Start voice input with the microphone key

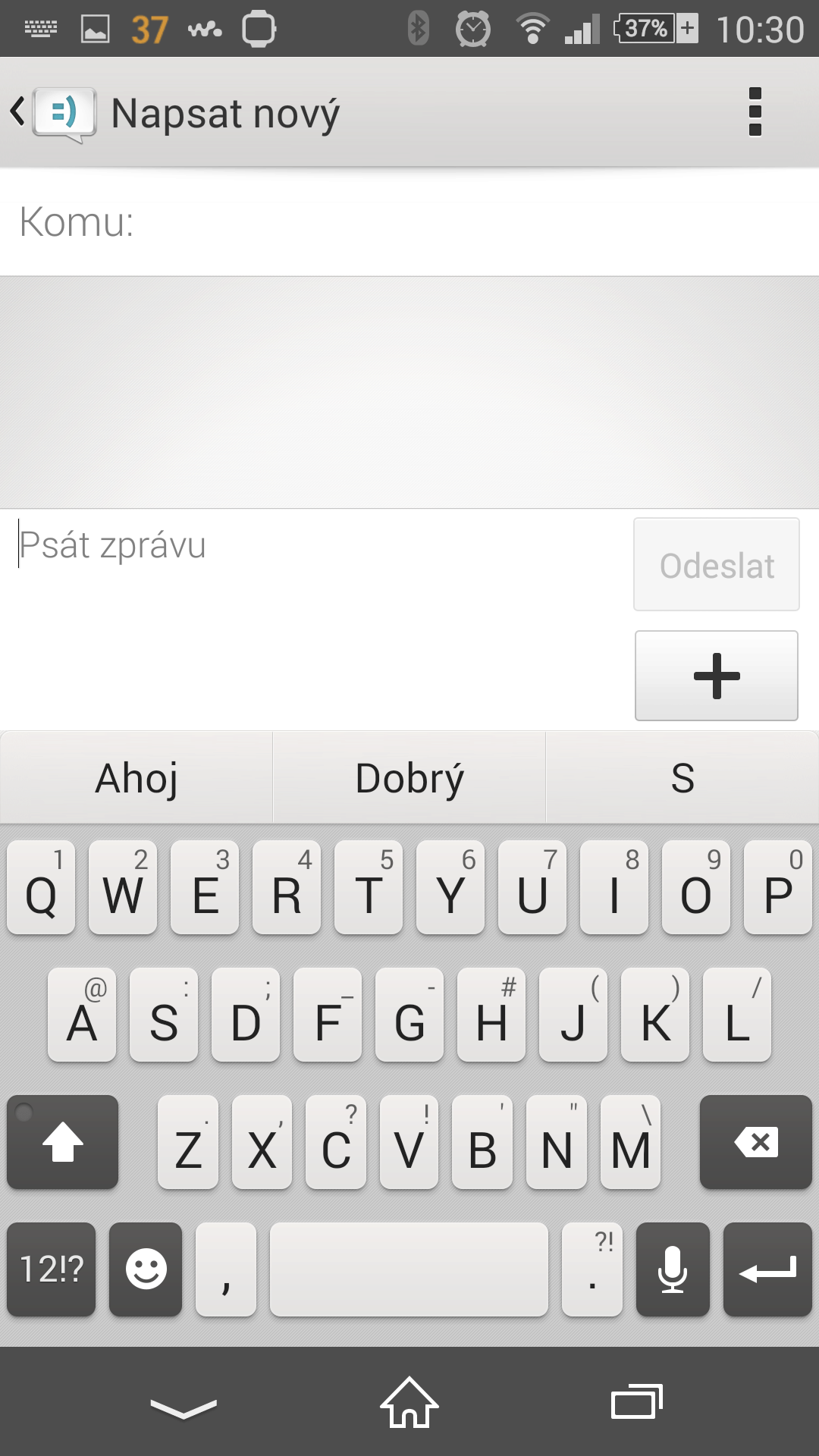[x=673, y=1269]
